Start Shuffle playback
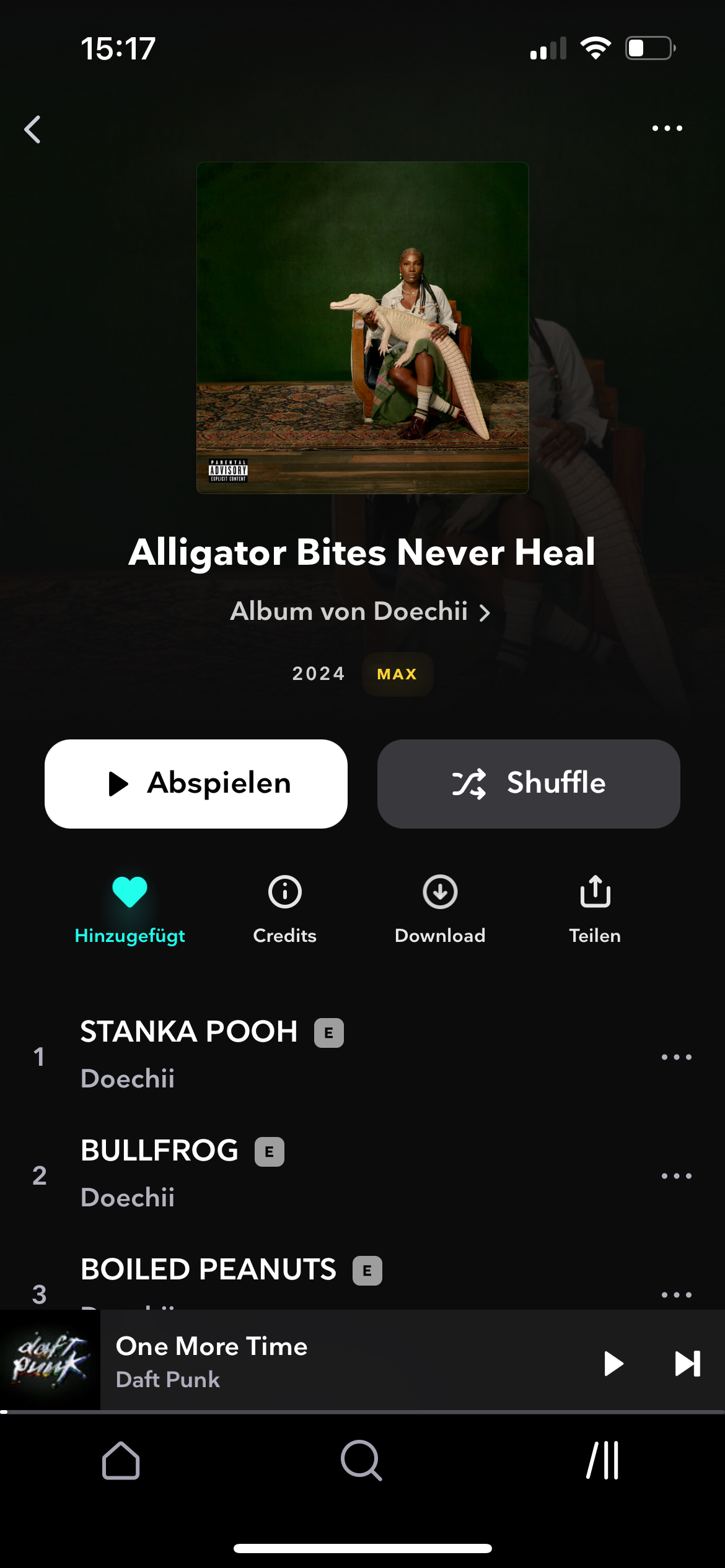This screenshot has width=725, height=1568. (x=529, y=783)
